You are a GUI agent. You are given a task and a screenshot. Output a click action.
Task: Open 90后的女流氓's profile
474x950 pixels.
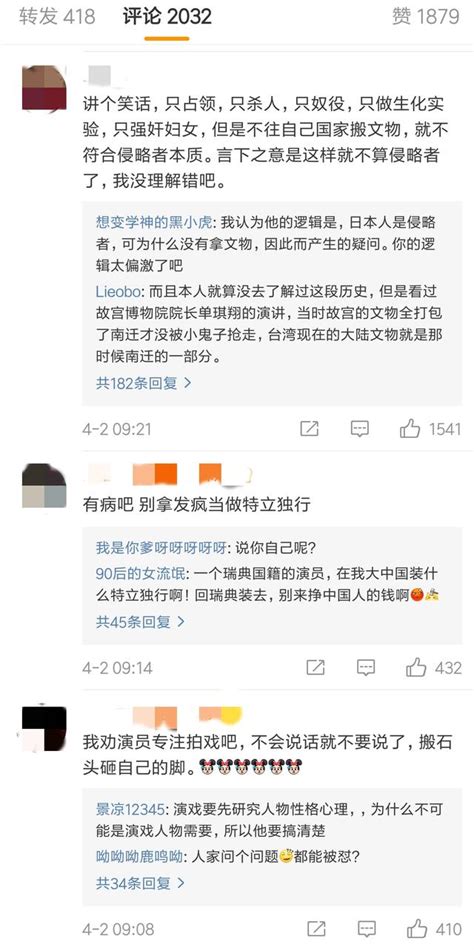click(x=142, y=573)
